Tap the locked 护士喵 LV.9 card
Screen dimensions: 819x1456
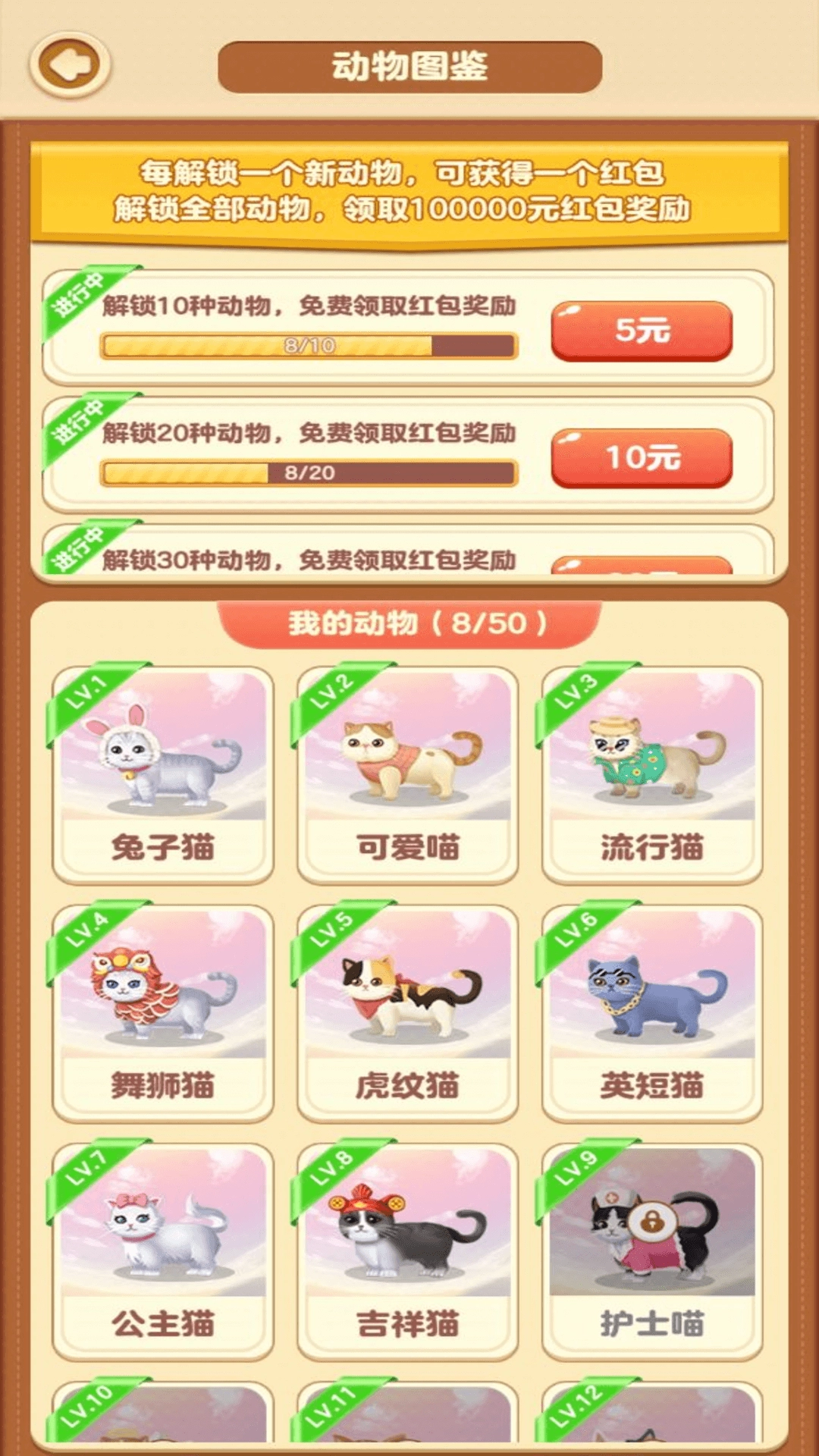pyautogui.click(x=652, y=1251)
